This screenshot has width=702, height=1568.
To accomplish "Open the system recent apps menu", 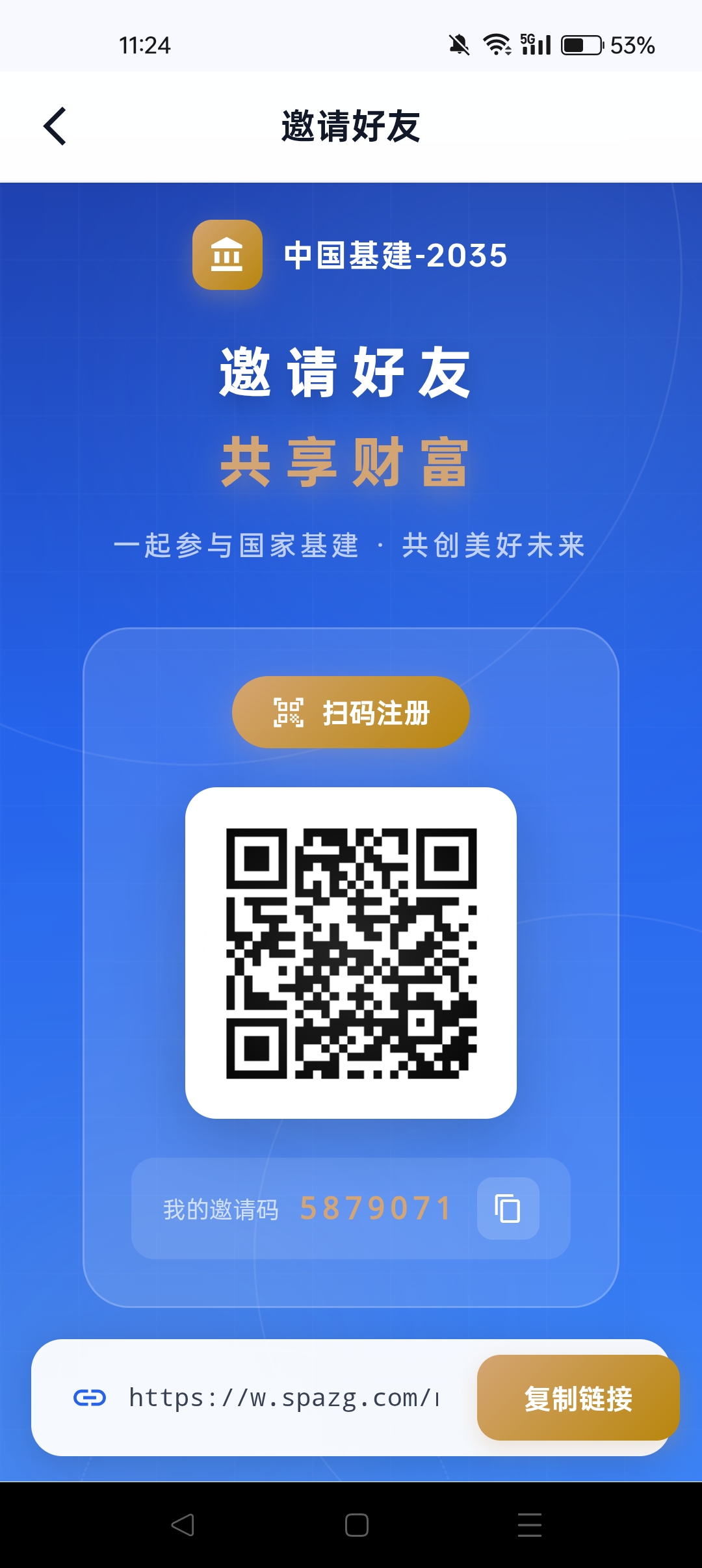I will tap(529, 1524).
